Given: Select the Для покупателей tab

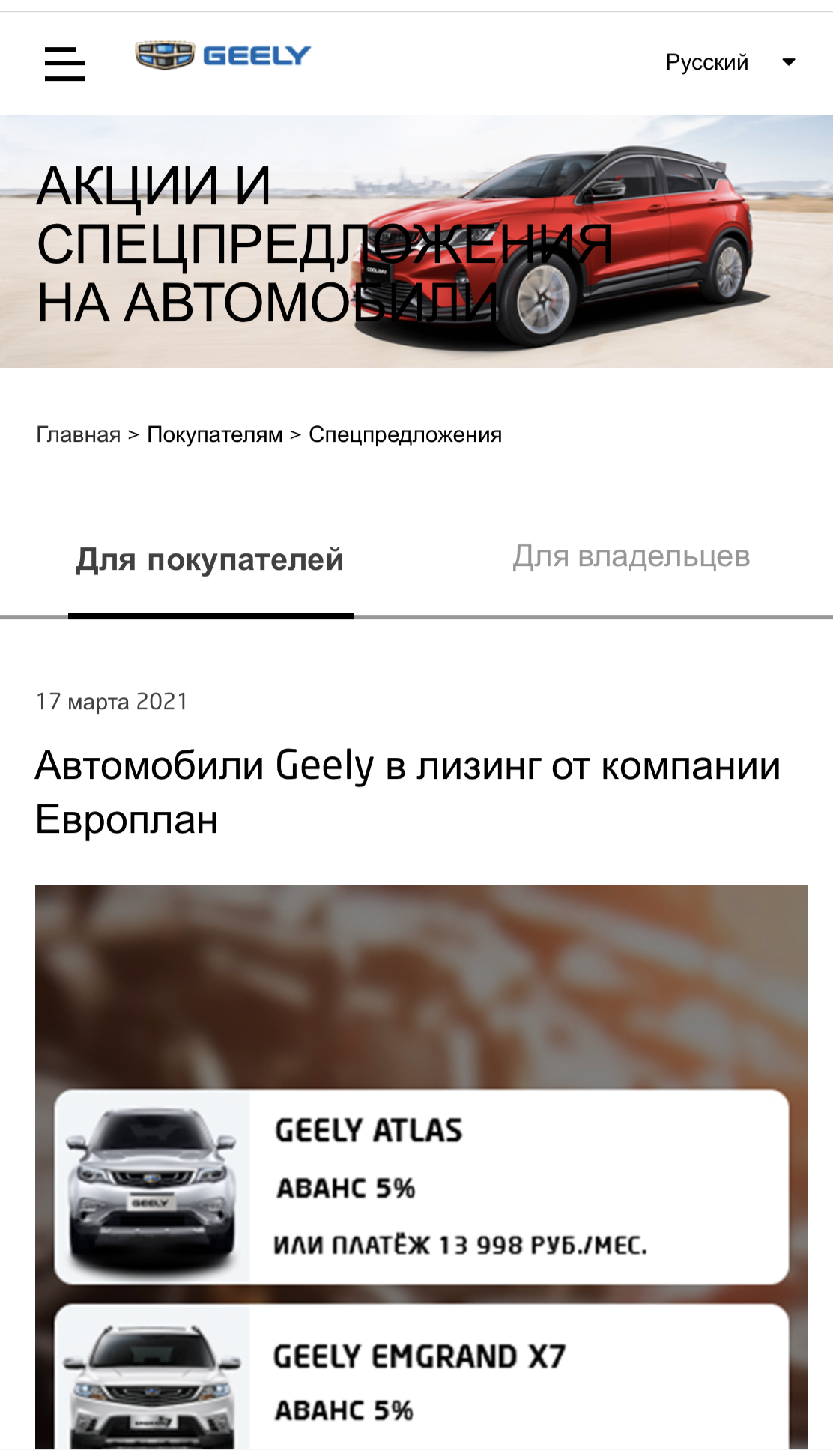Looking at the screenshot, I should (x=210, y=560).
